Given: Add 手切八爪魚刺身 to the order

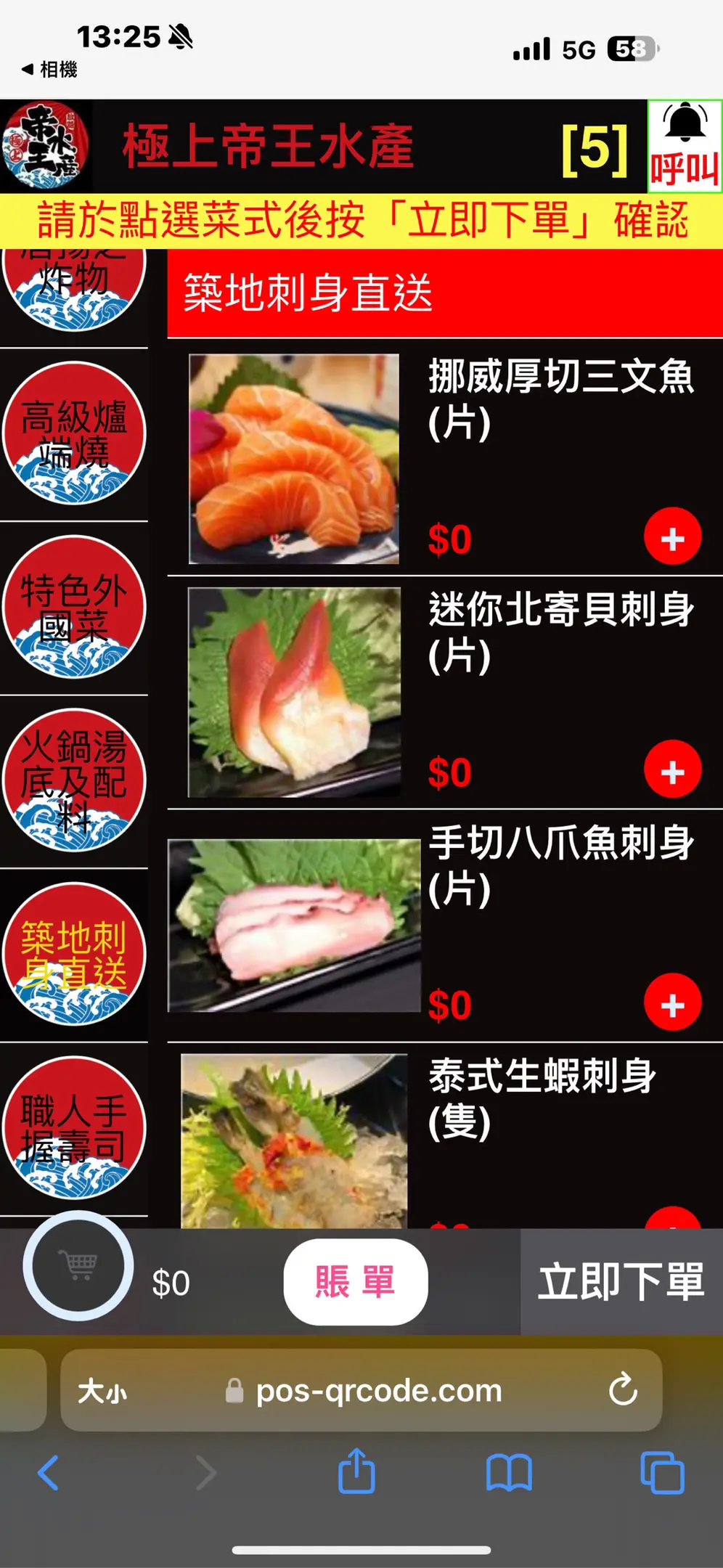Looking at the screenshot, I should (673, 1003).
